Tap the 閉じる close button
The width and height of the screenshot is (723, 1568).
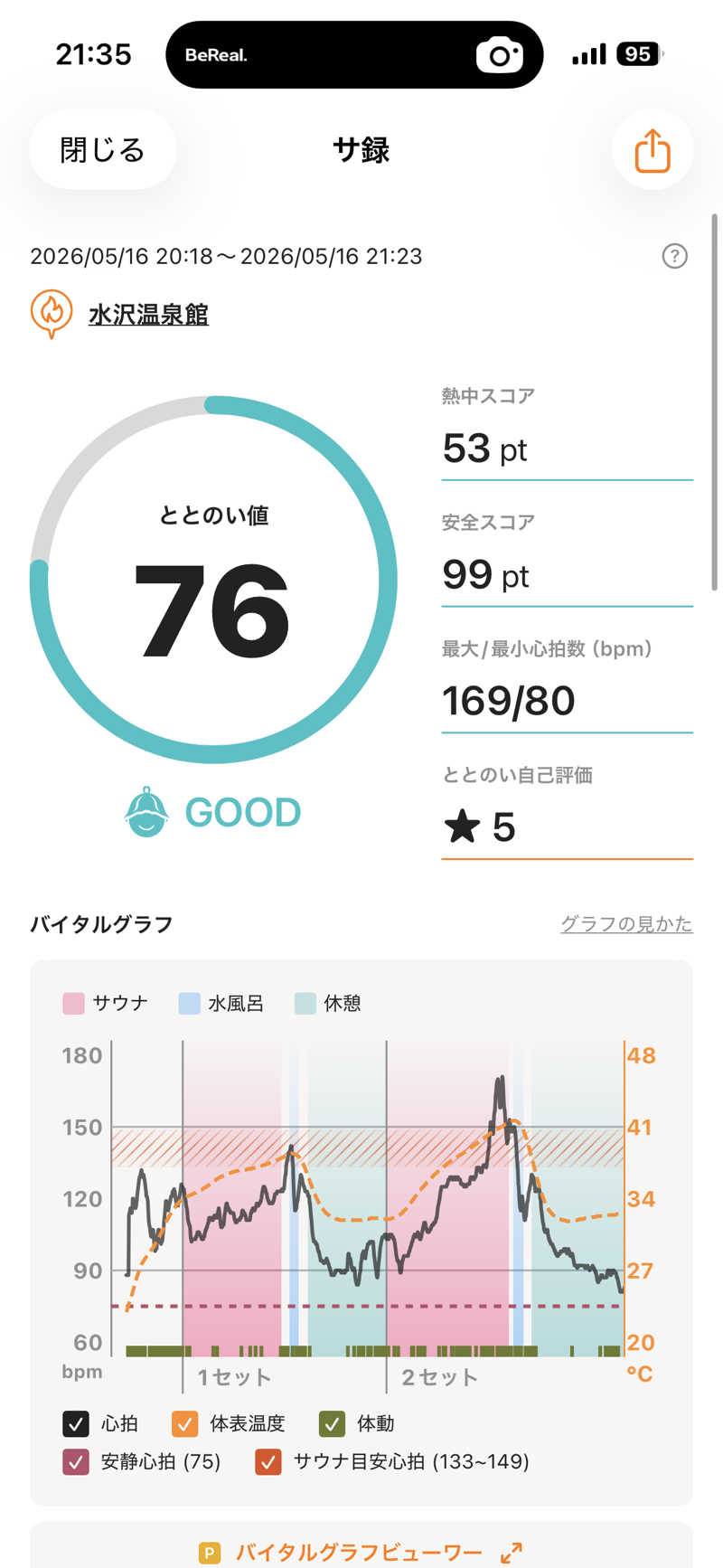pyautogui.click(x=102, y=149)
